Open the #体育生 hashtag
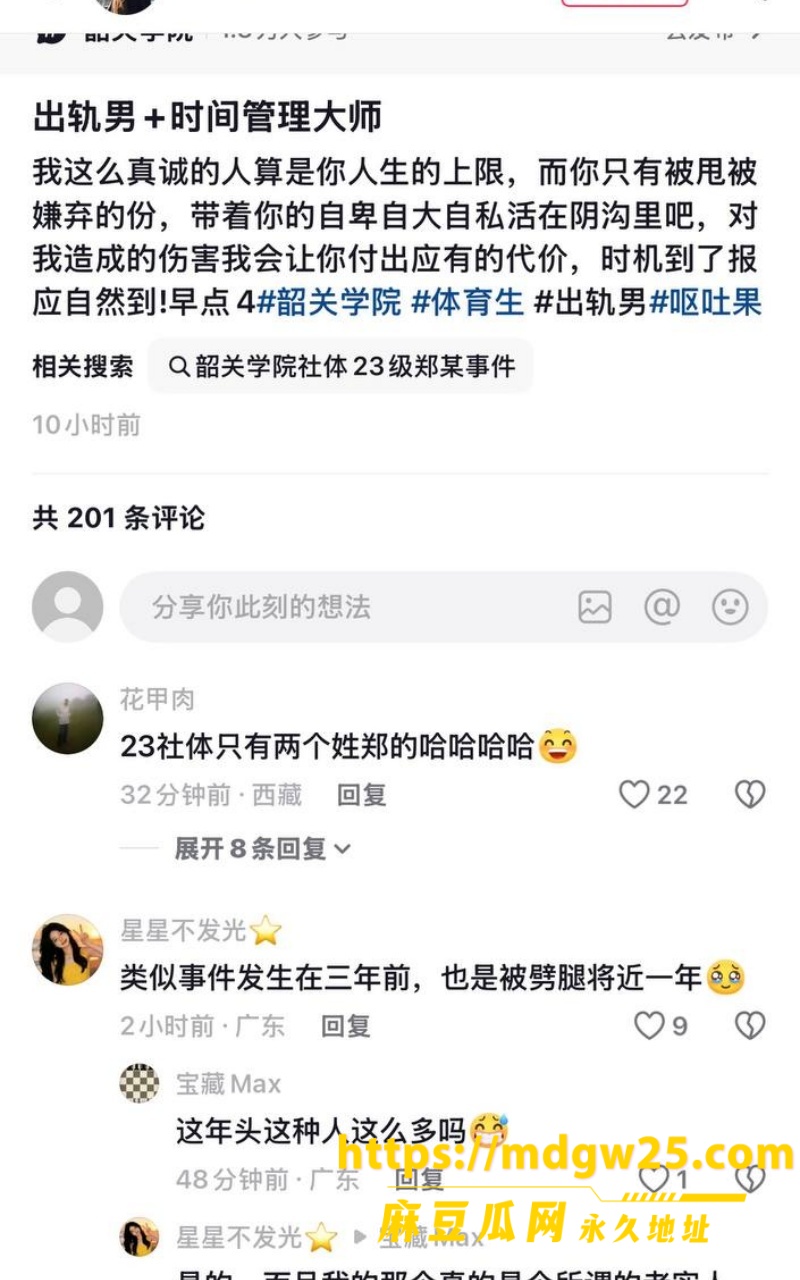 [468, 301]
